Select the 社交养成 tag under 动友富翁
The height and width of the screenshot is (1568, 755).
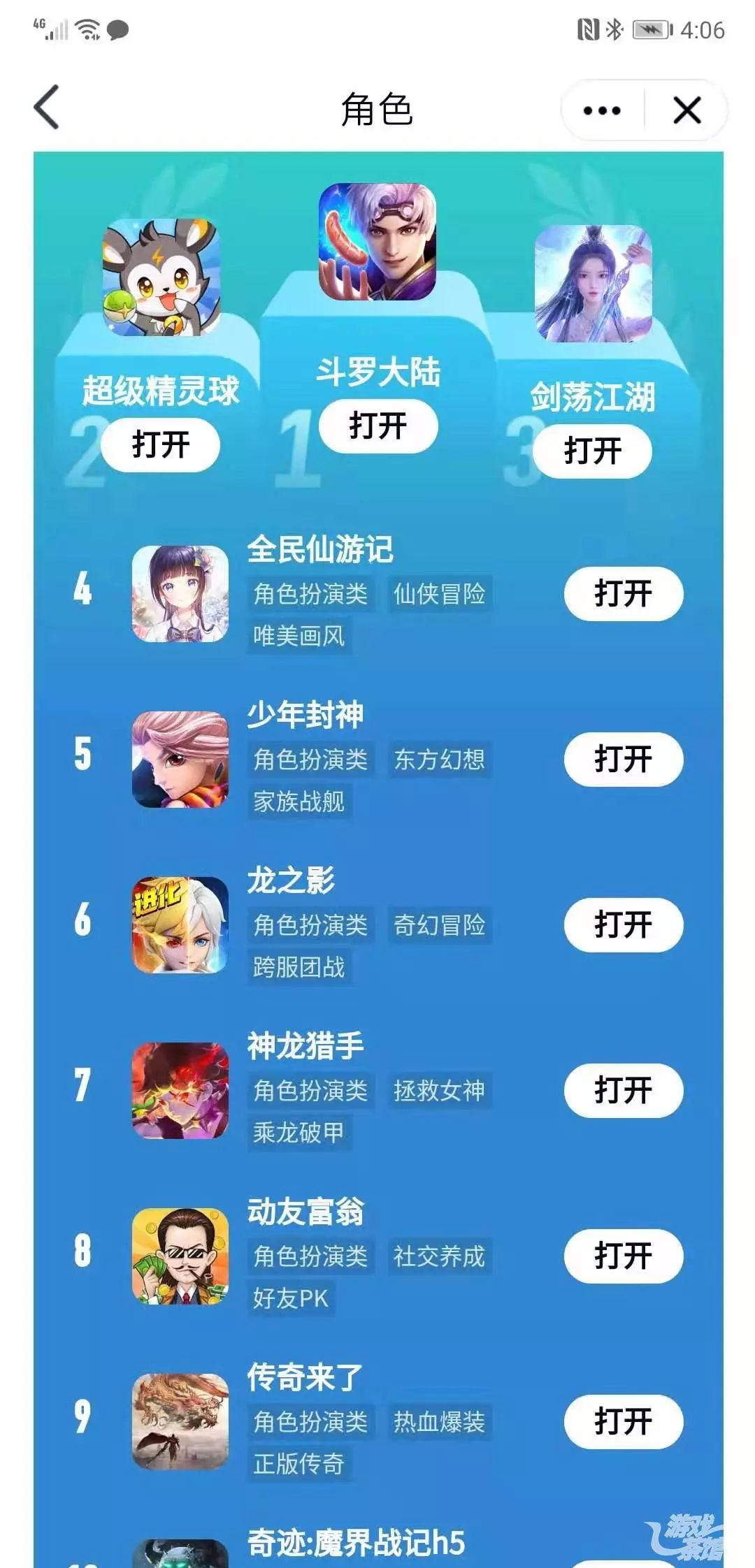tap(440, 1256)
